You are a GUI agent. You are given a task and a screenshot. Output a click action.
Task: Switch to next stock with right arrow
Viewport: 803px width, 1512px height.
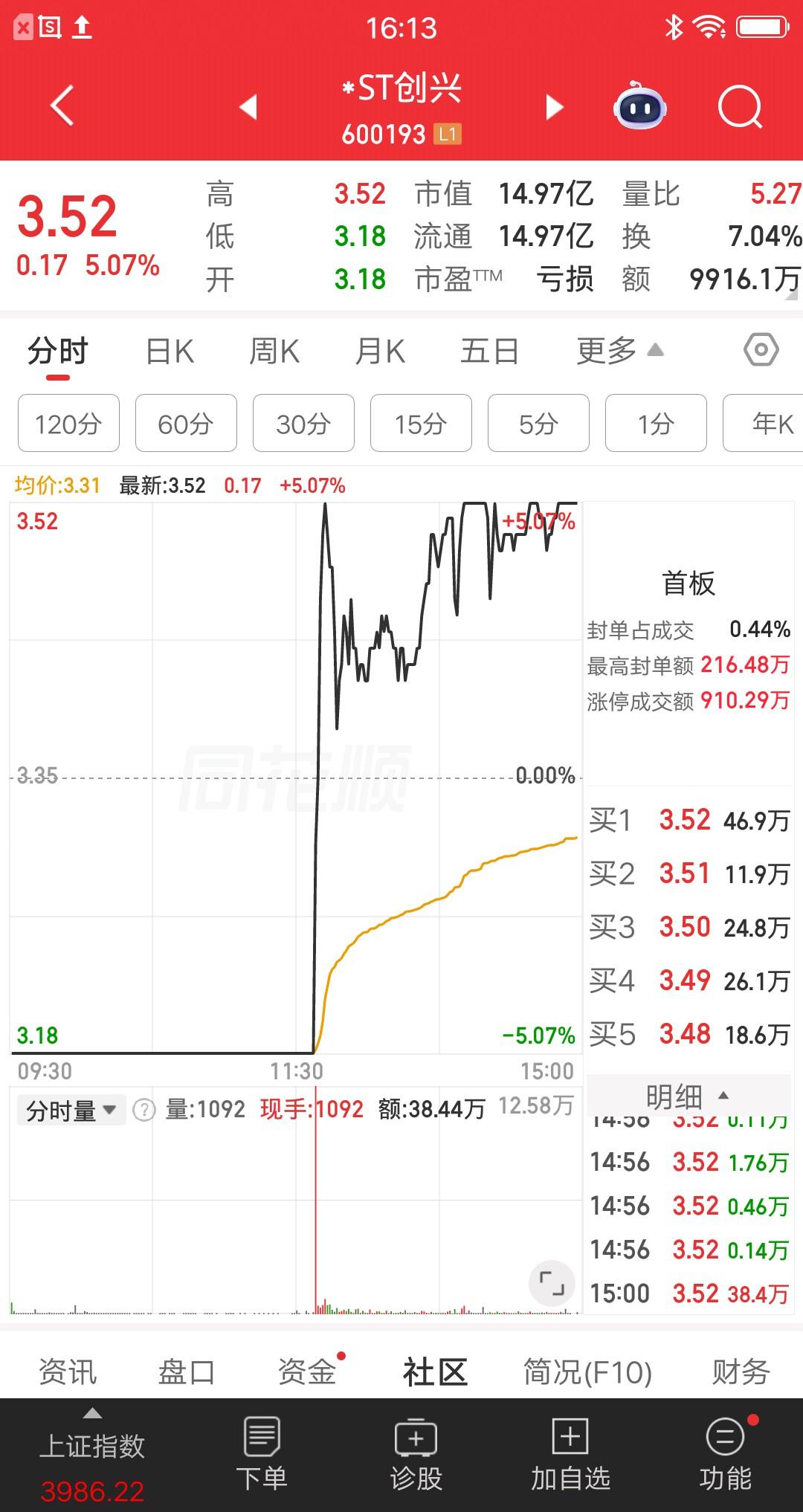(553, 108)
